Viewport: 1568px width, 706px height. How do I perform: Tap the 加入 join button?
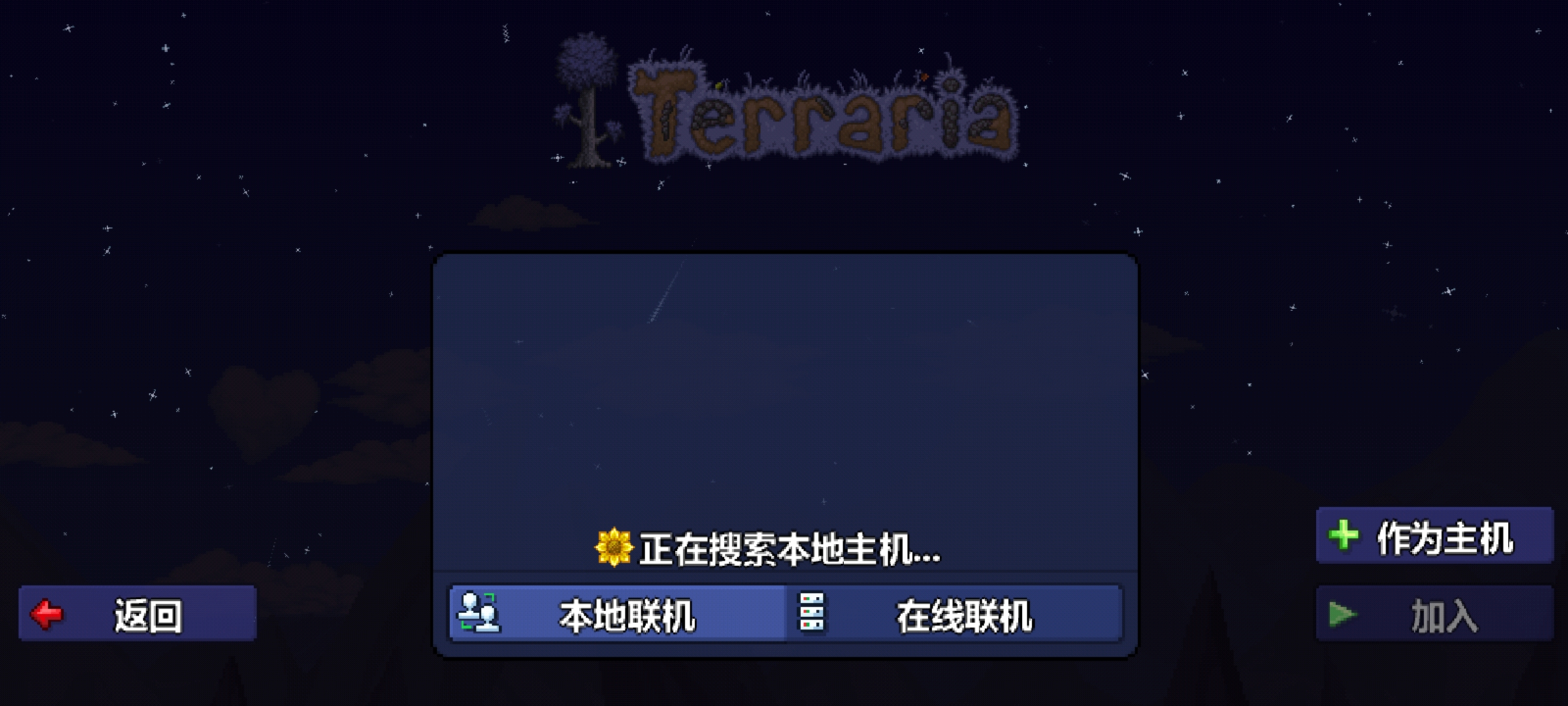point(1435,614)
